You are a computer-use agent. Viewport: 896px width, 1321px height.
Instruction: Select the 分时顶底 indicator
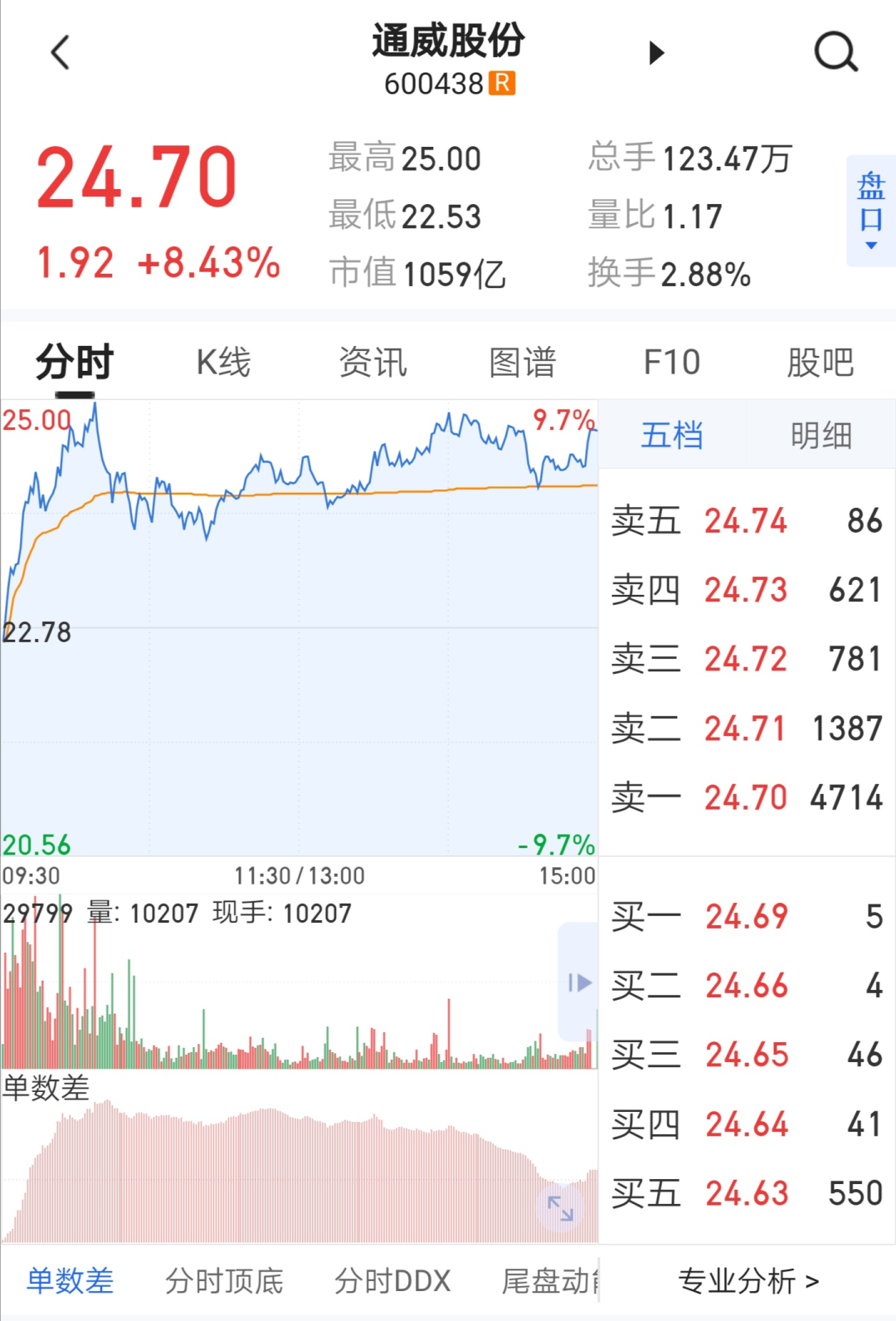point(224,1280)
